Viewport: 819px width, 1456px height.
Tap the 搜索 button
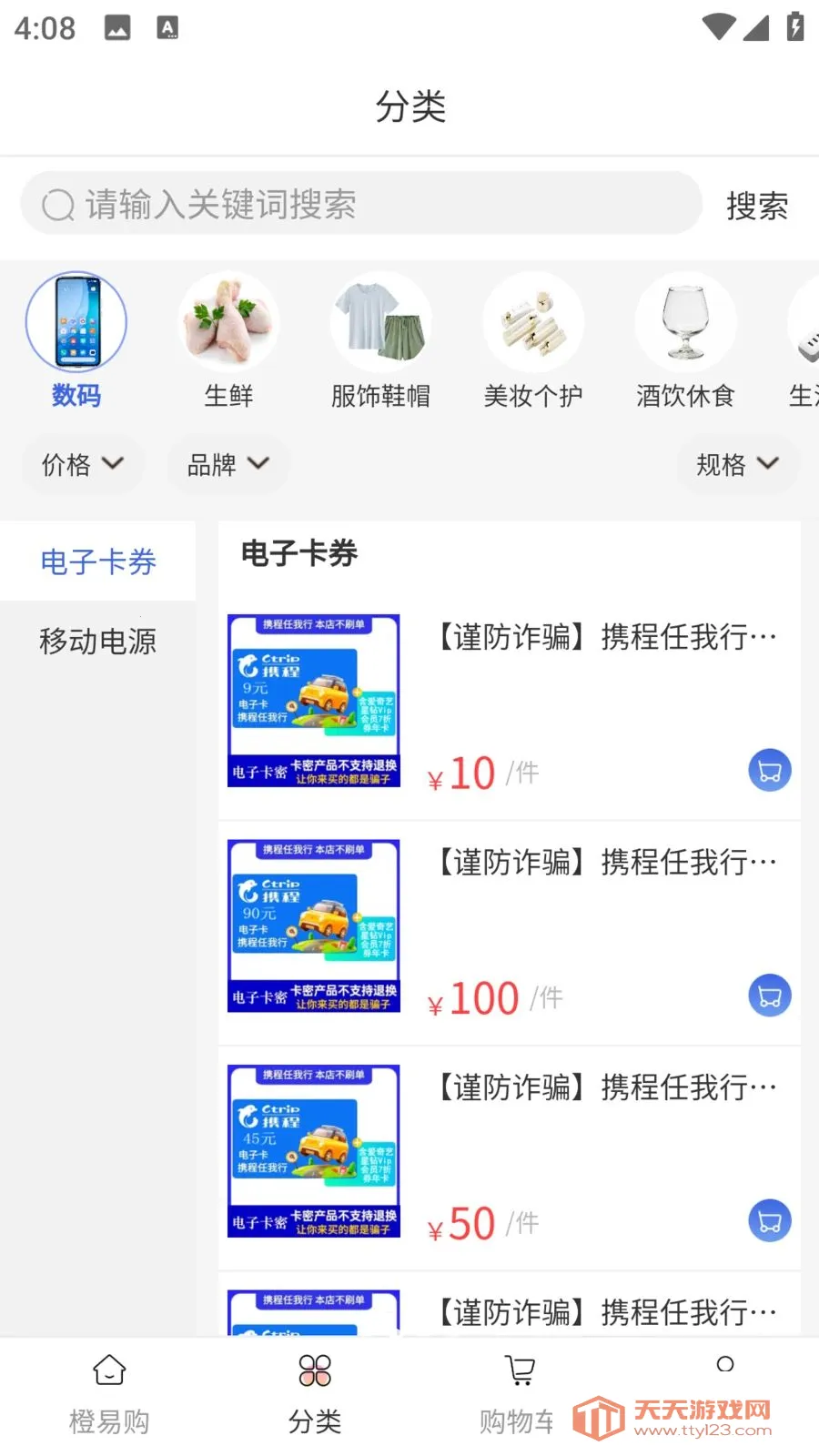(756, 206)
